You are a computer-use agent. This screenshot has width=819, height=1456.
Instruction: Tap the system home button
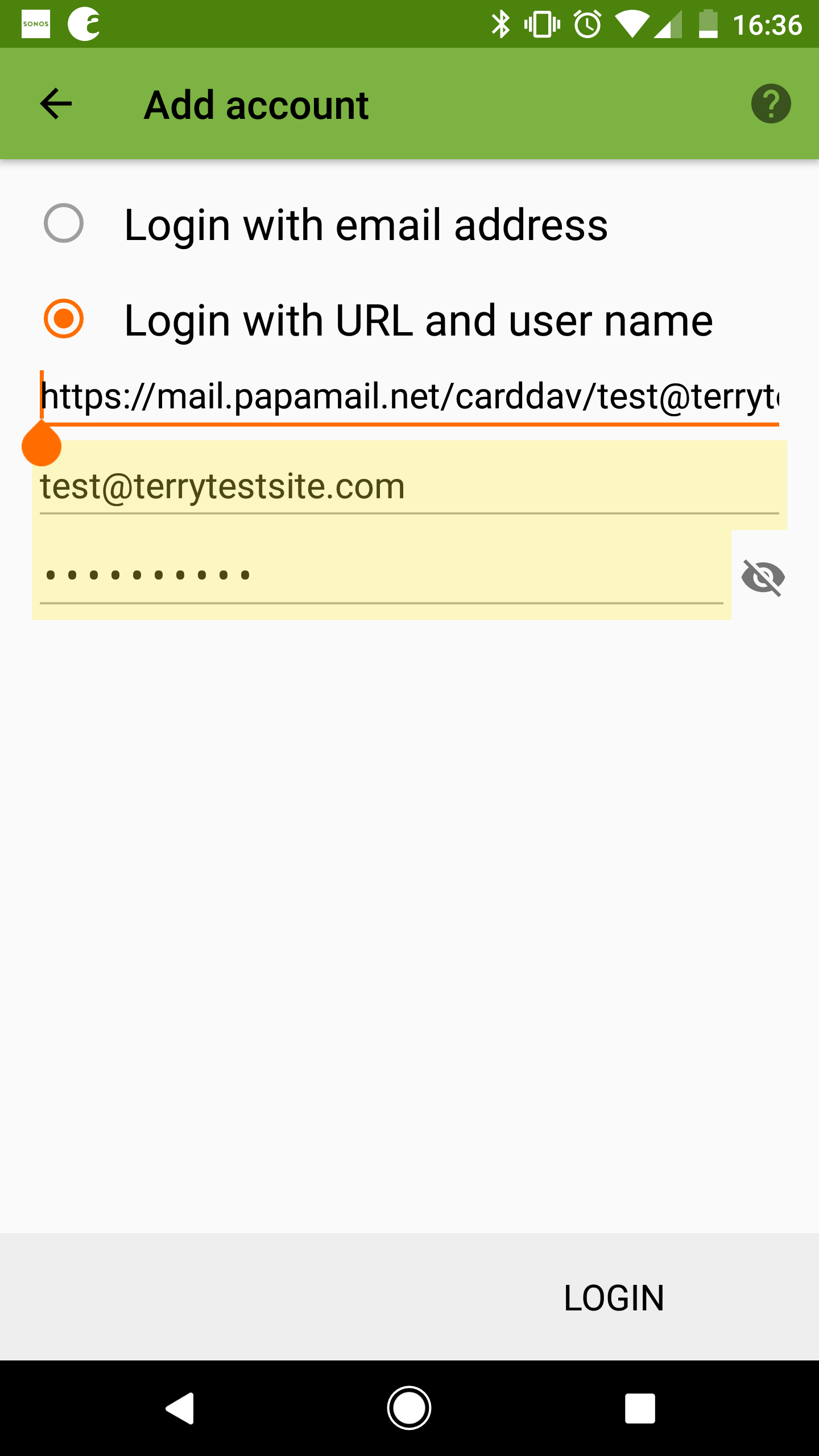click(409, 1408)
